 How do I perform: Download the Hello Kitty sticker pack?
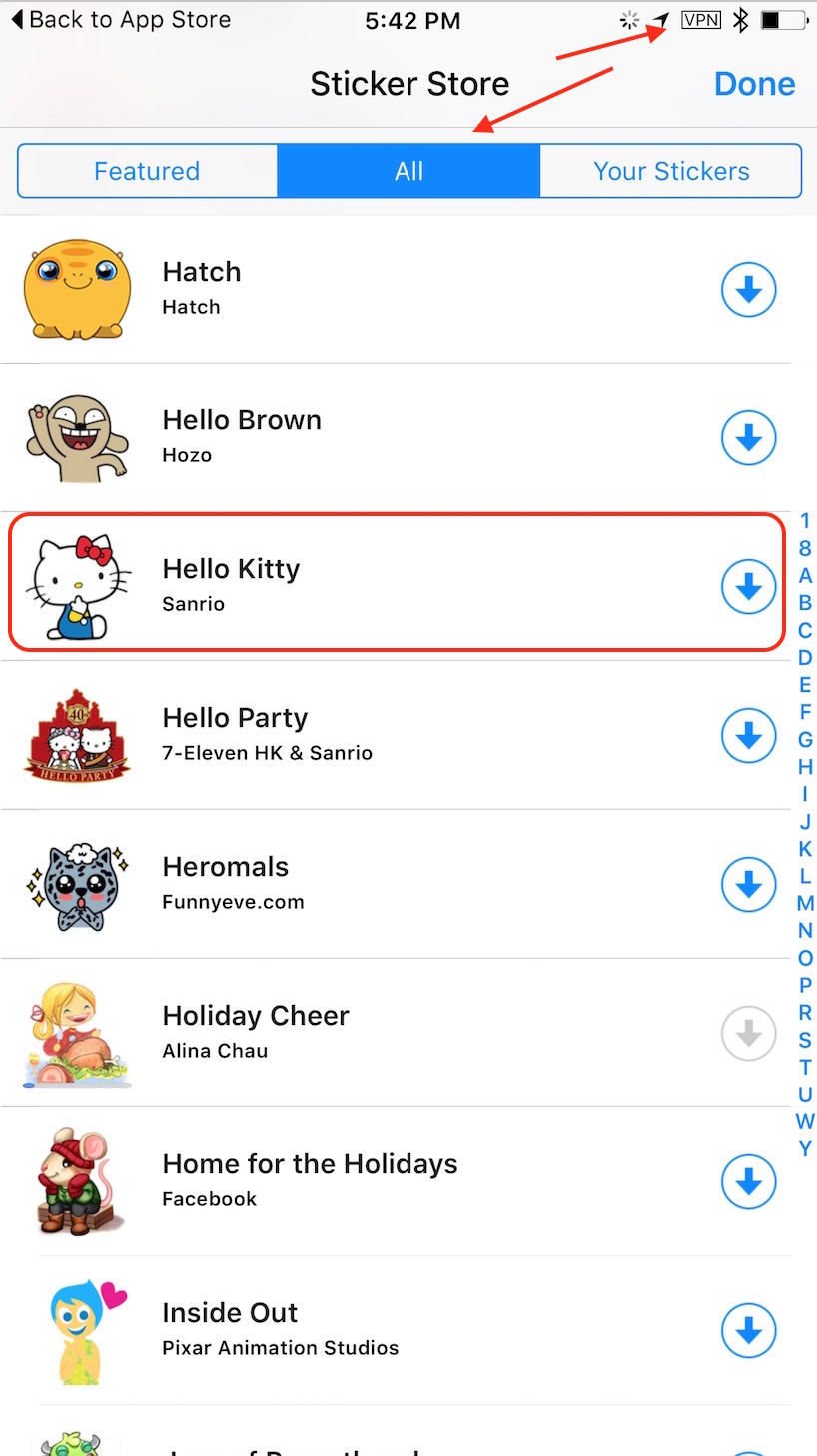(748, 587)
